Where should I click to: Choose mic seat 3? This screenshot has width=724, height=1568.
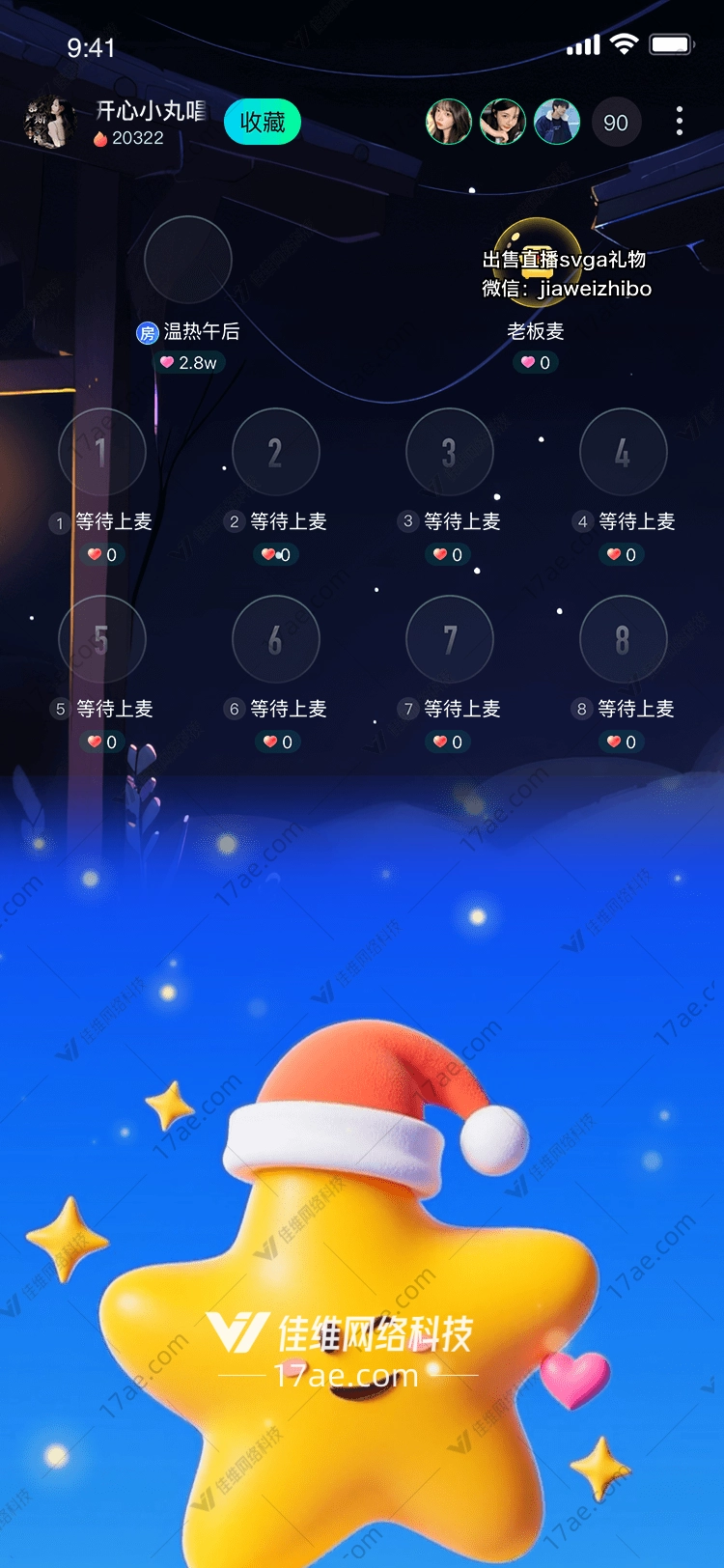point(449,452)
